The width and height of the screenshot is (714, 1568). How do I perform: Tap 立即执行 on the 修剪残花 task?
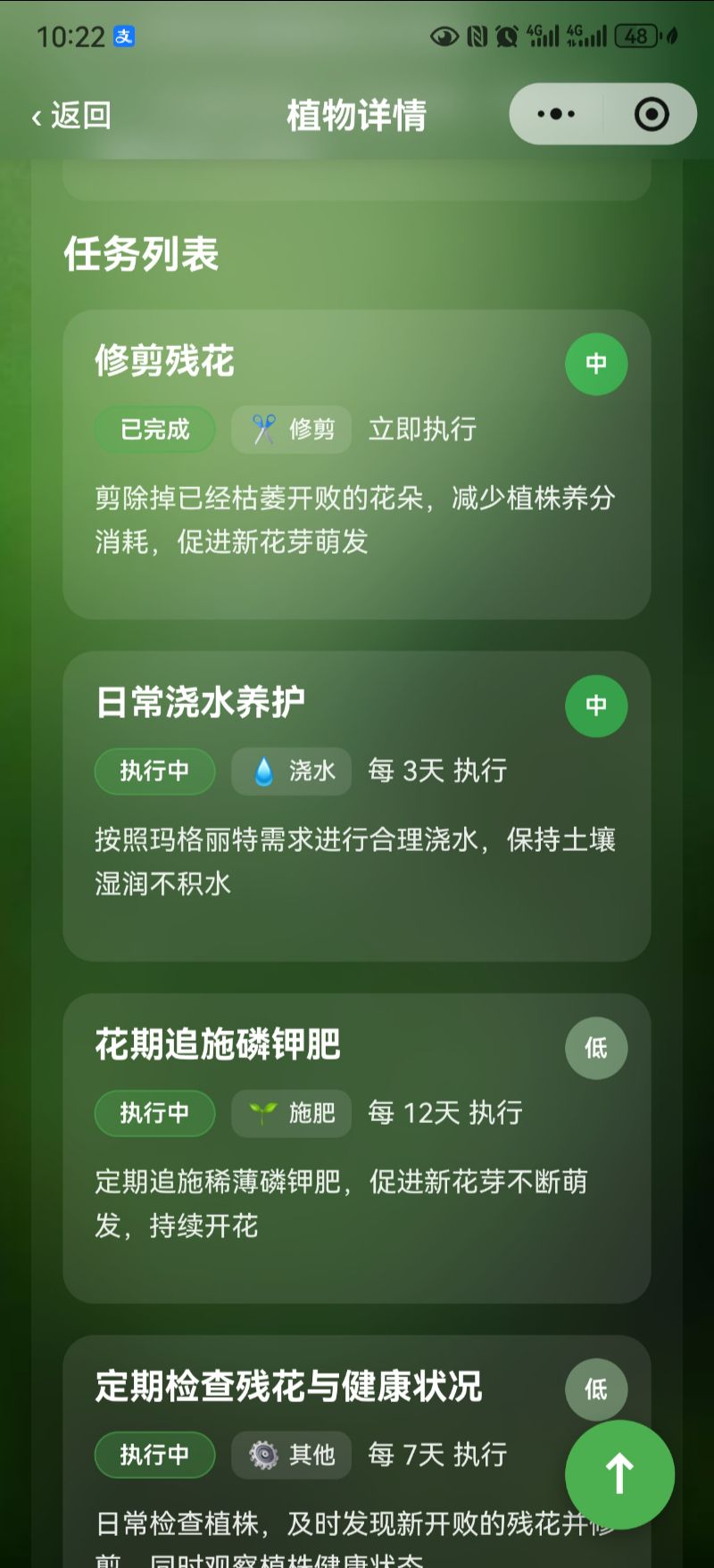click(x=423, y=429)
